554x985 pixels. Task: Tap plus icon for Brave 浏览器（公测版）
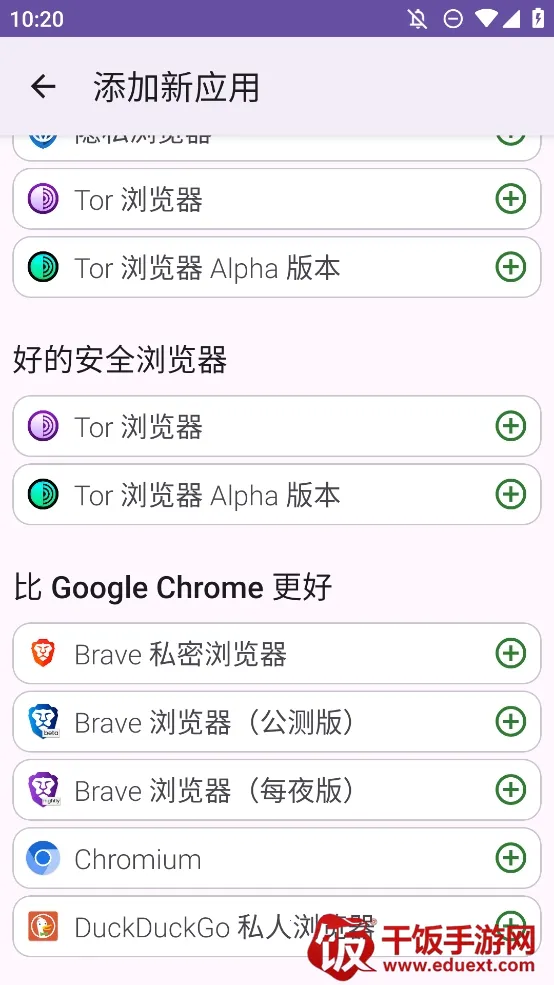coord(511,722)
